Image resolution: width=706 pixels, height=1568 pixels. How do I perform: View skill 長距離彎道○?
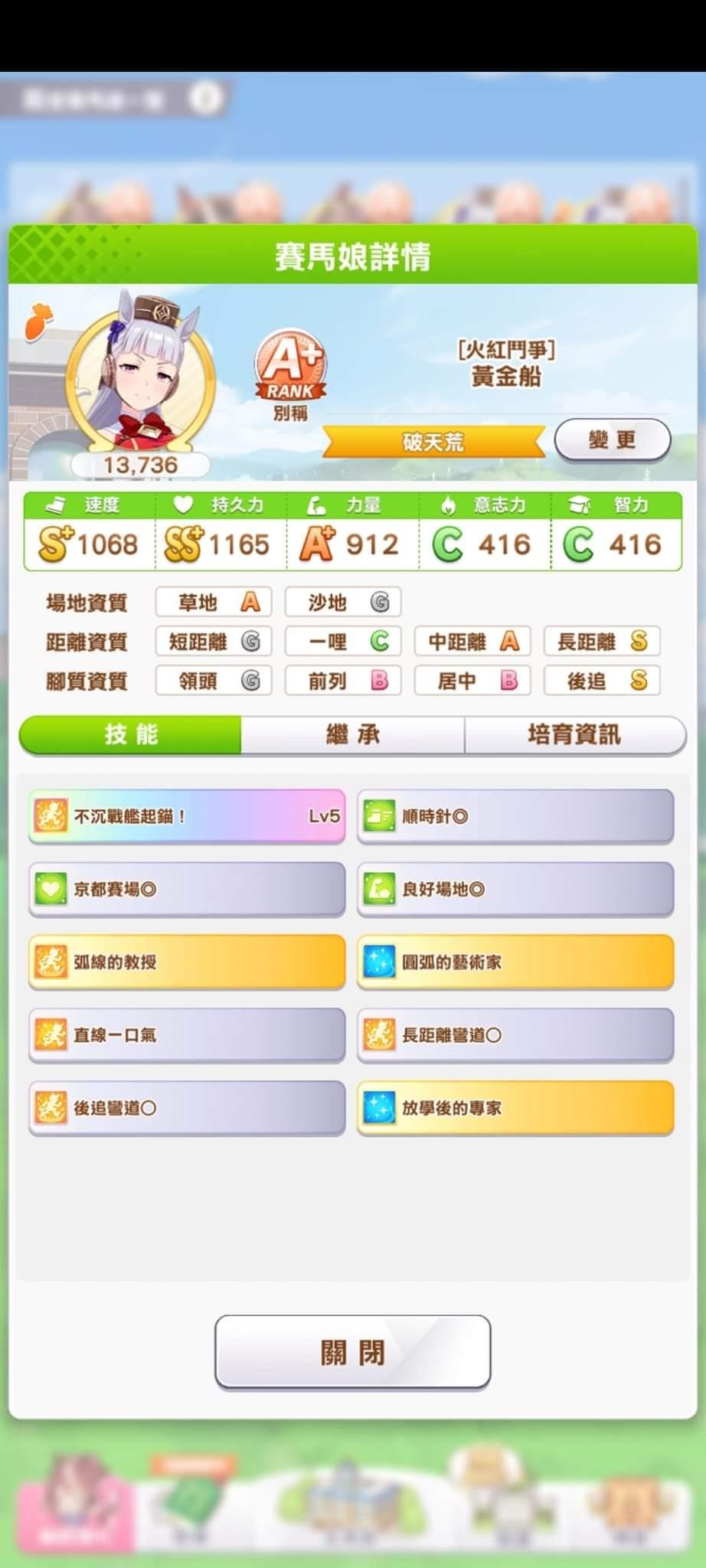(x=515, y=1035)
